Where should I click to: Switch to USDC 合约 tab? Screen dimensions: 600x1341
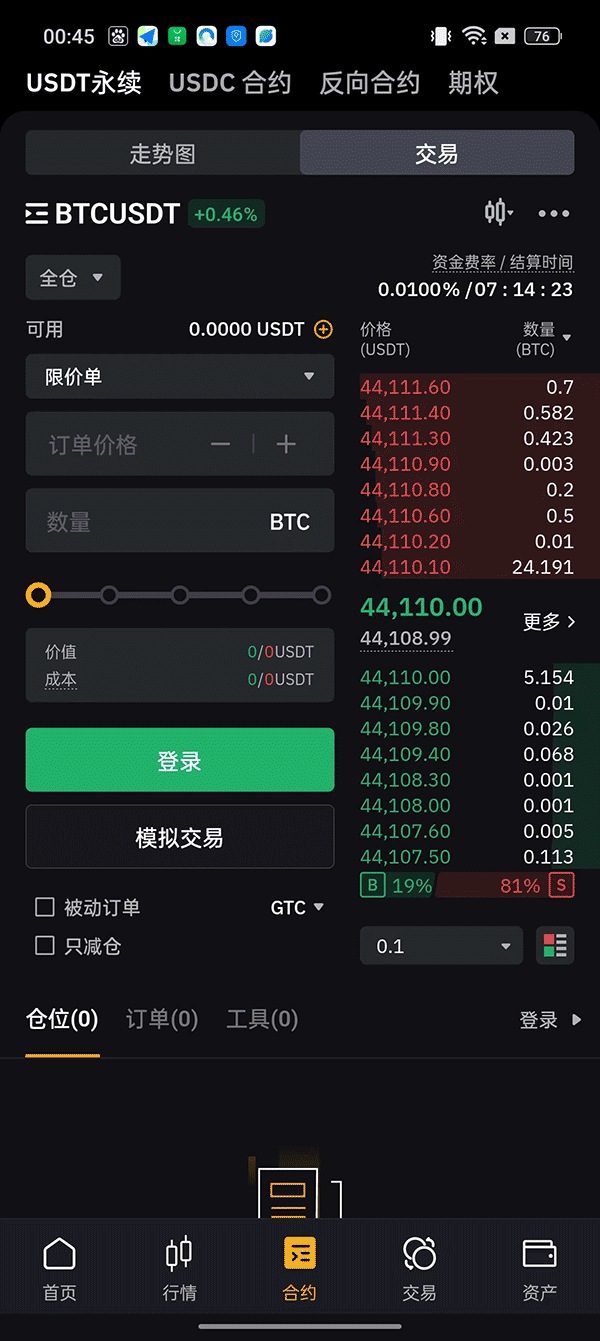coord(230,82)
